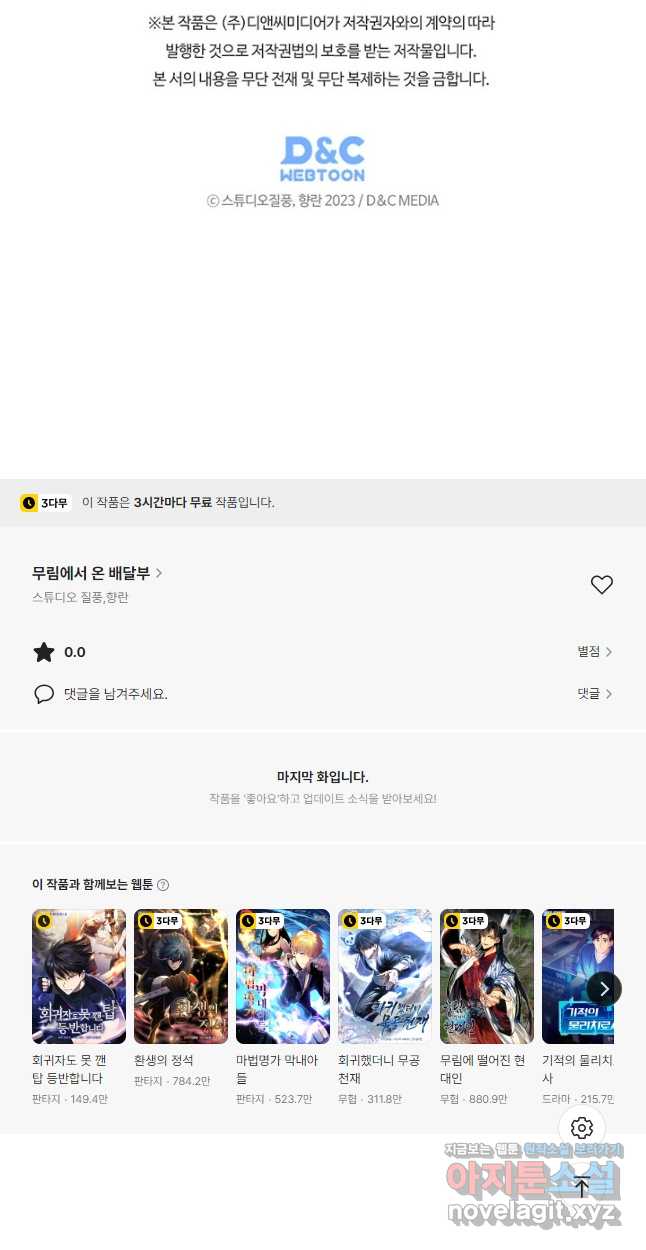Open the 마법명가 막내아들 webtoon
646x1250 pixels.
click(x=283, y=976)
